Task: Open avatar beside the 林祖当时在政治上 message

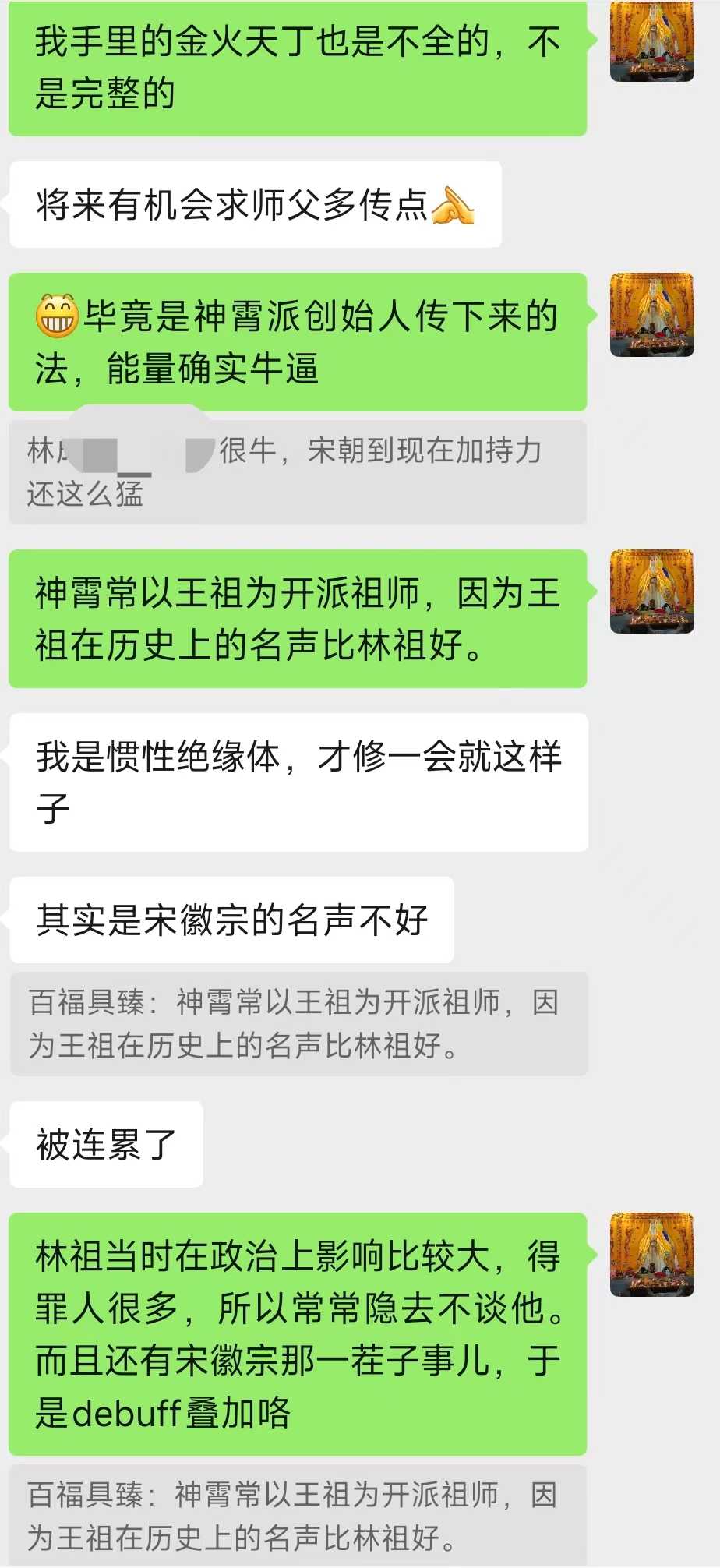Action: [x=651, y=1255]
